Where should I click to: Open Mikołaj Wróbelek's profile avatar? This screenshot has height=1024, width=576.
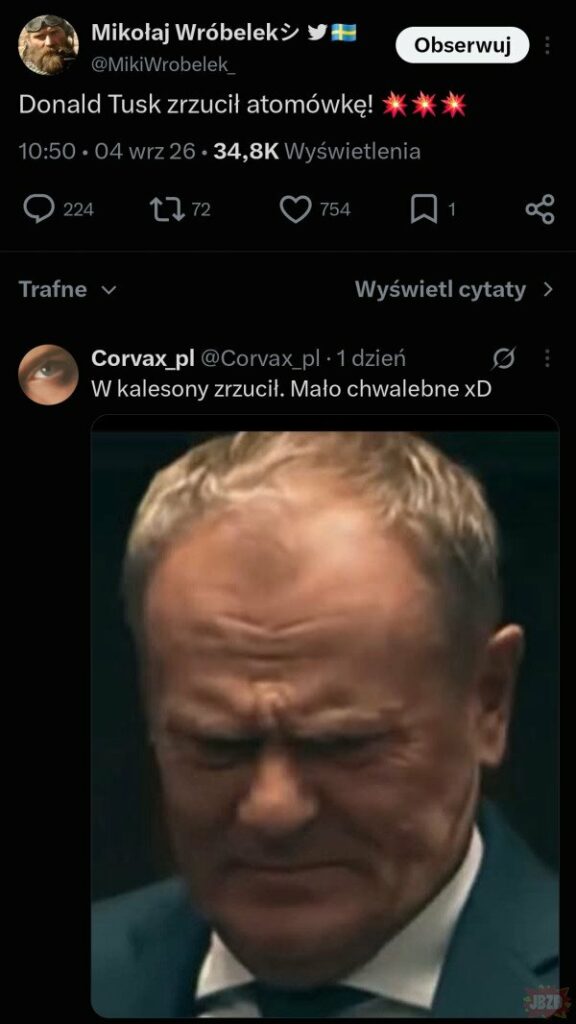(48, 45)
